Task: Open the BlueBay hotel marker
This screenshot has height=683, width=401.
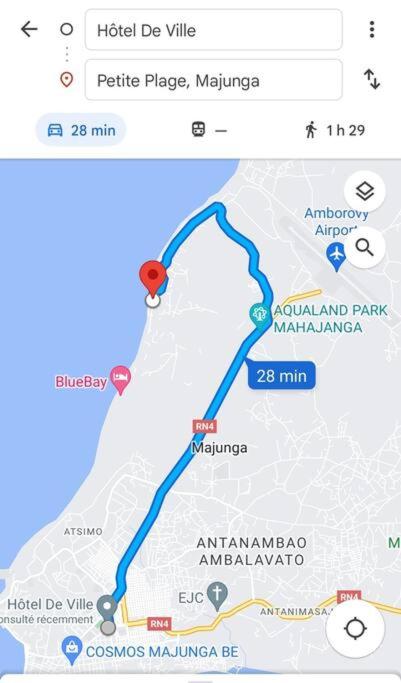Action: point(121,379)
